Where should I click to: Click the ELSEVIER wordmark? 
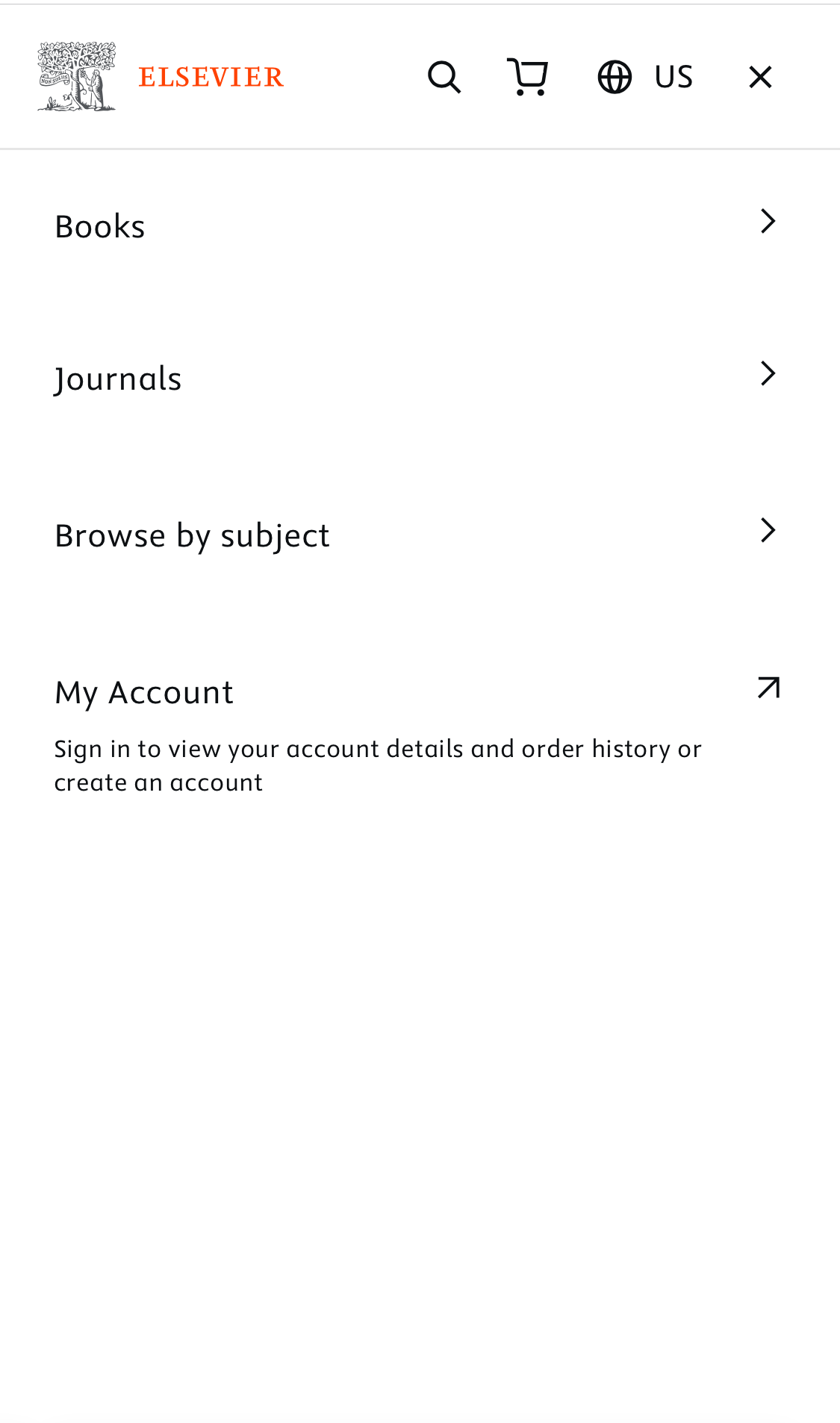211,76
